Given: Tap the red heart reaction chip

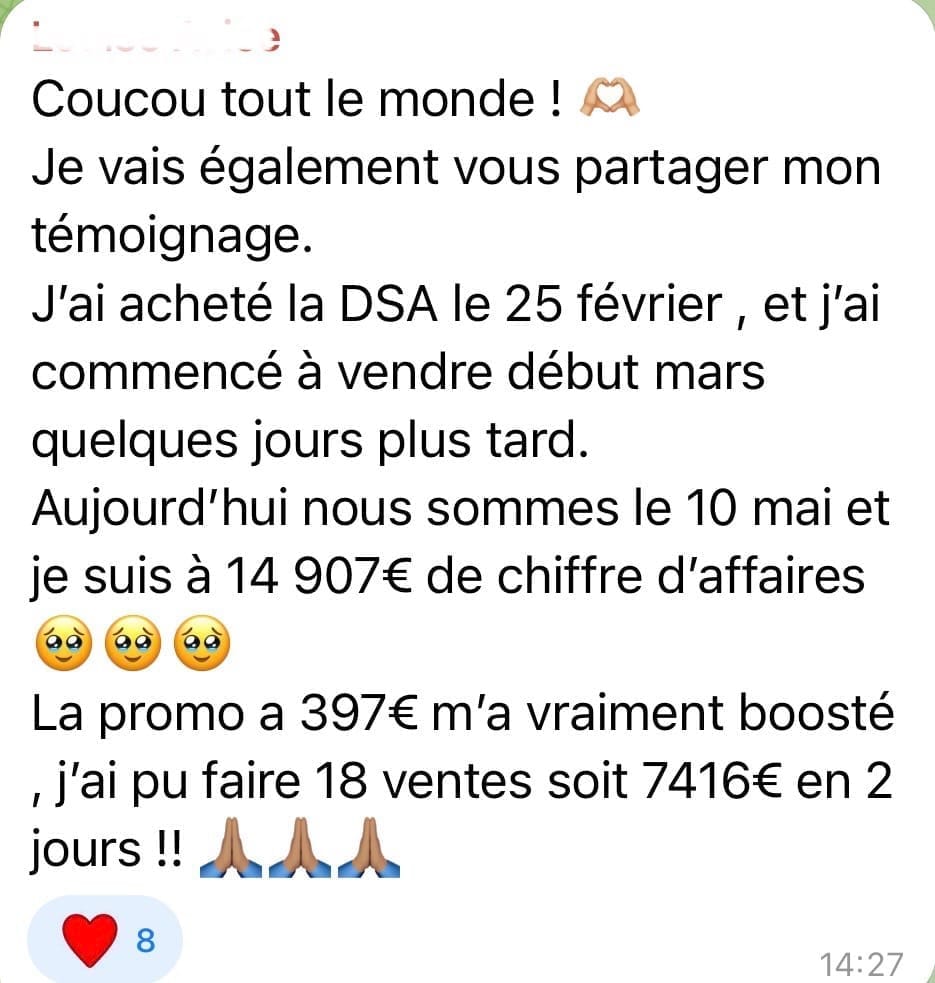Looking at the screenshot, I should [105, 940].
